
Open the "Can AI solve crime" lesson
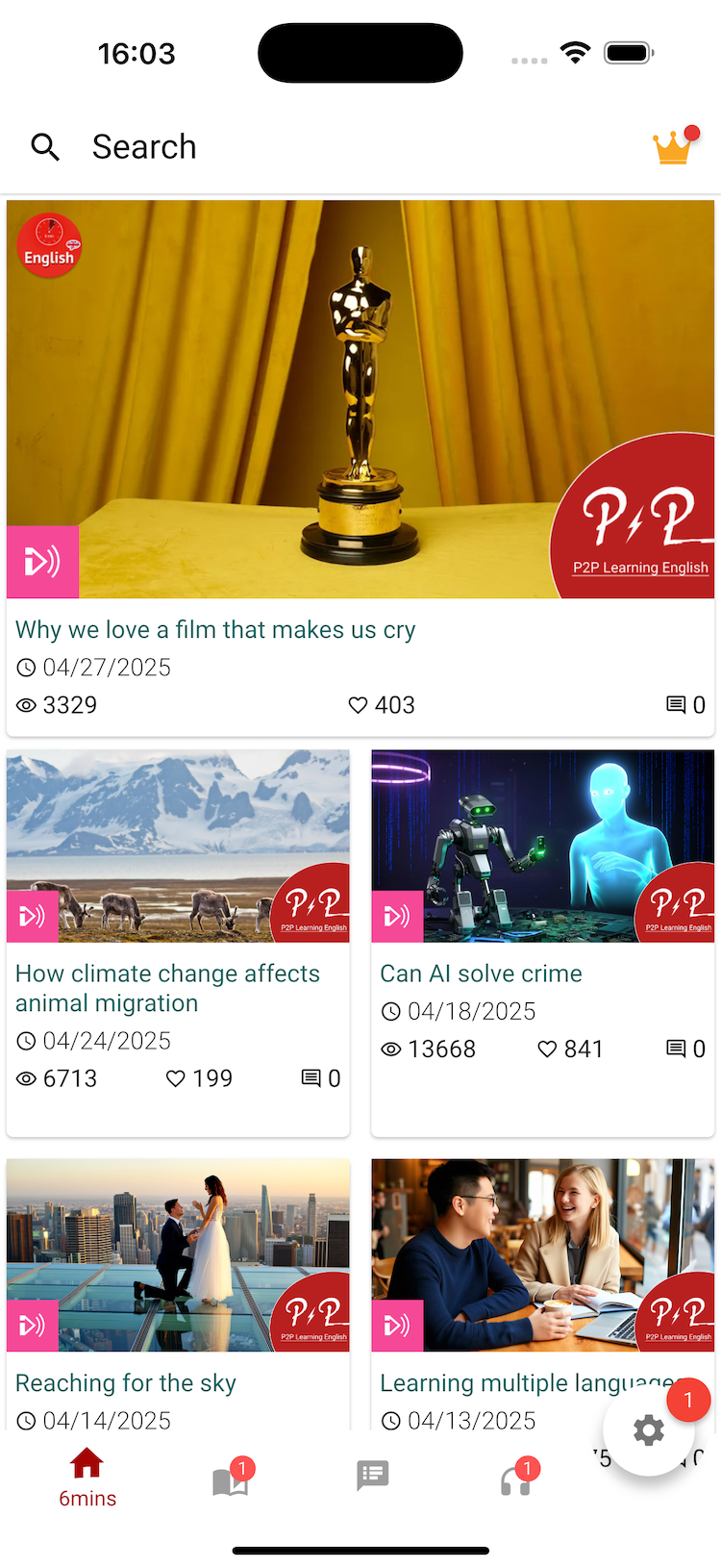[481, 974]
